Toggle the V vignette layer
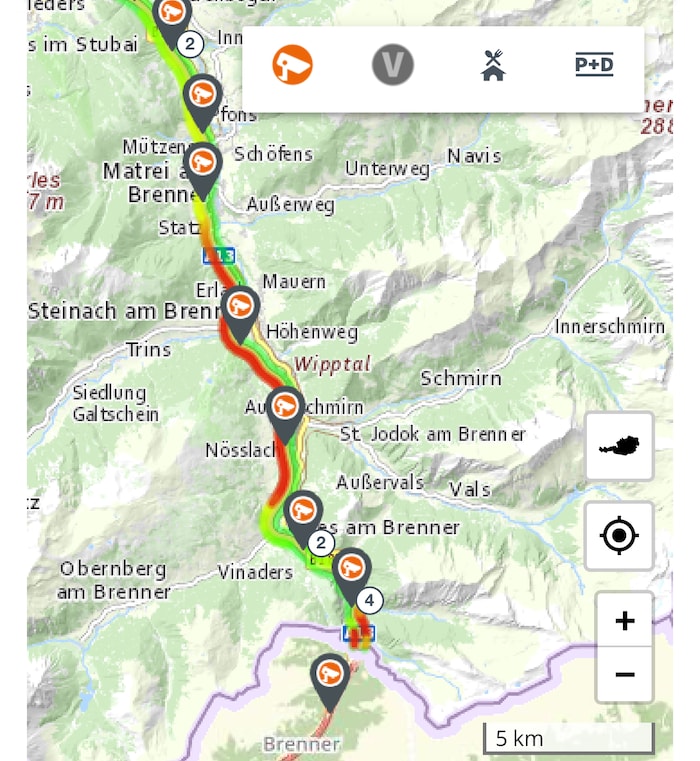Image resolution: width=700 pixels, height=761 pixels. coord(393,66)
